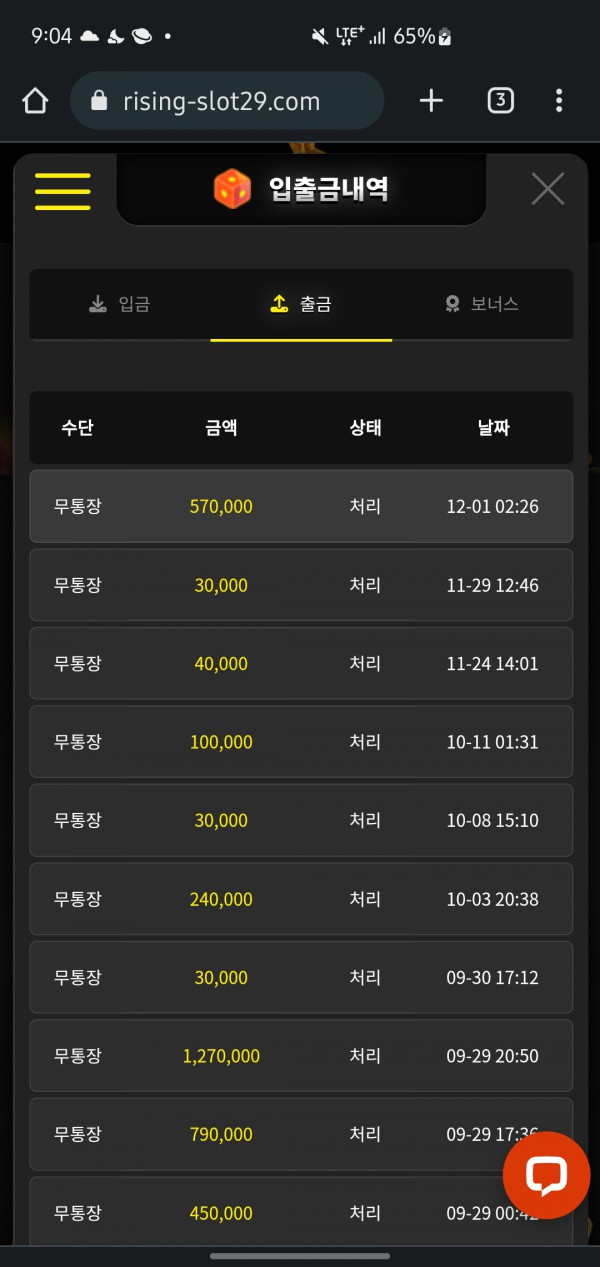Screen dimensions: 600x1267
Task: Go to browser home page
Action: pos(35,101)
